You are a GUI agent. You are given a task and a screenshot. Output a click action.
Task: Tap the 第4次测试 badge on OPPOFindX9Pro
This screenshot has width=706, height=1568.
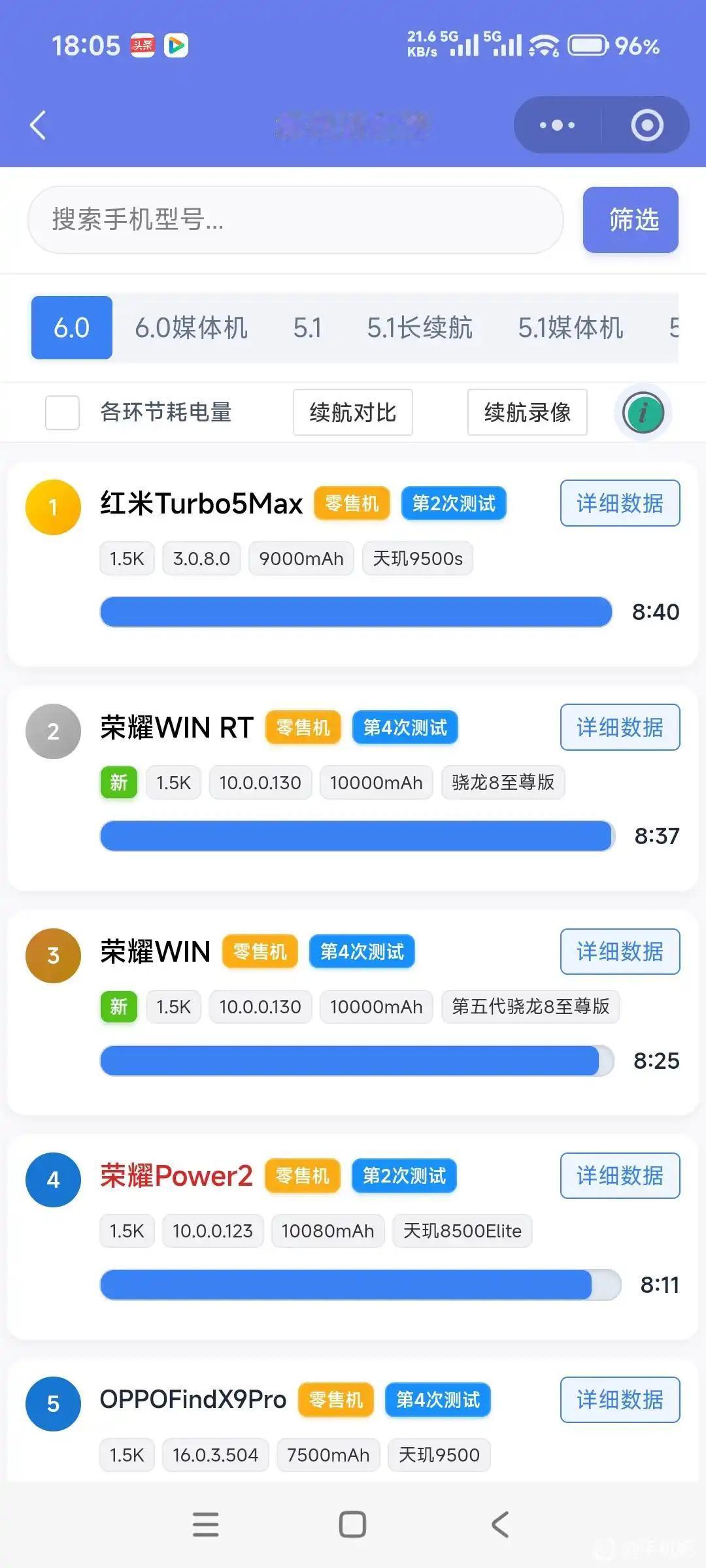tap(437, 1400)
